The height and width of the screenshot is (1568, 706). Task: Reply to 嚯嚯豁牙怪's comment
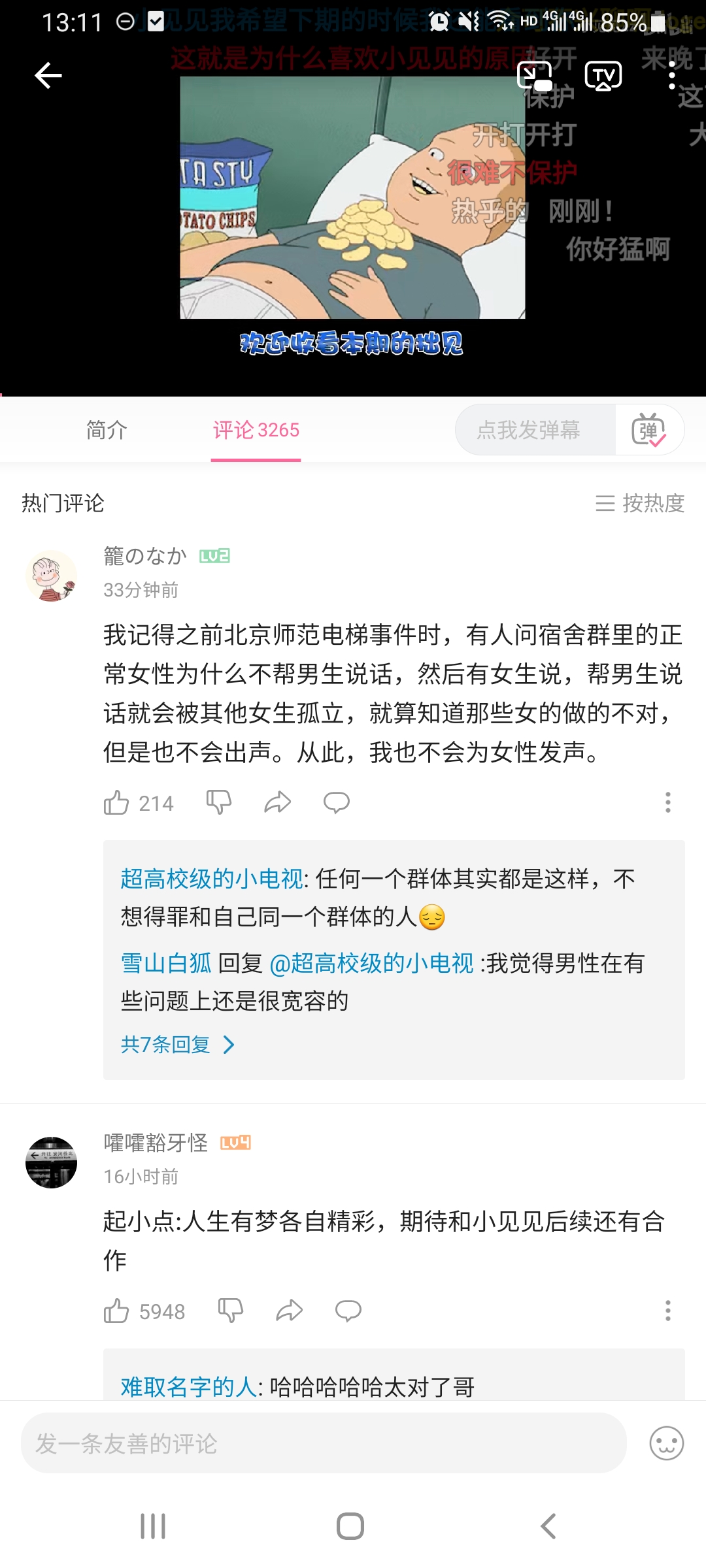(348, 1311)
